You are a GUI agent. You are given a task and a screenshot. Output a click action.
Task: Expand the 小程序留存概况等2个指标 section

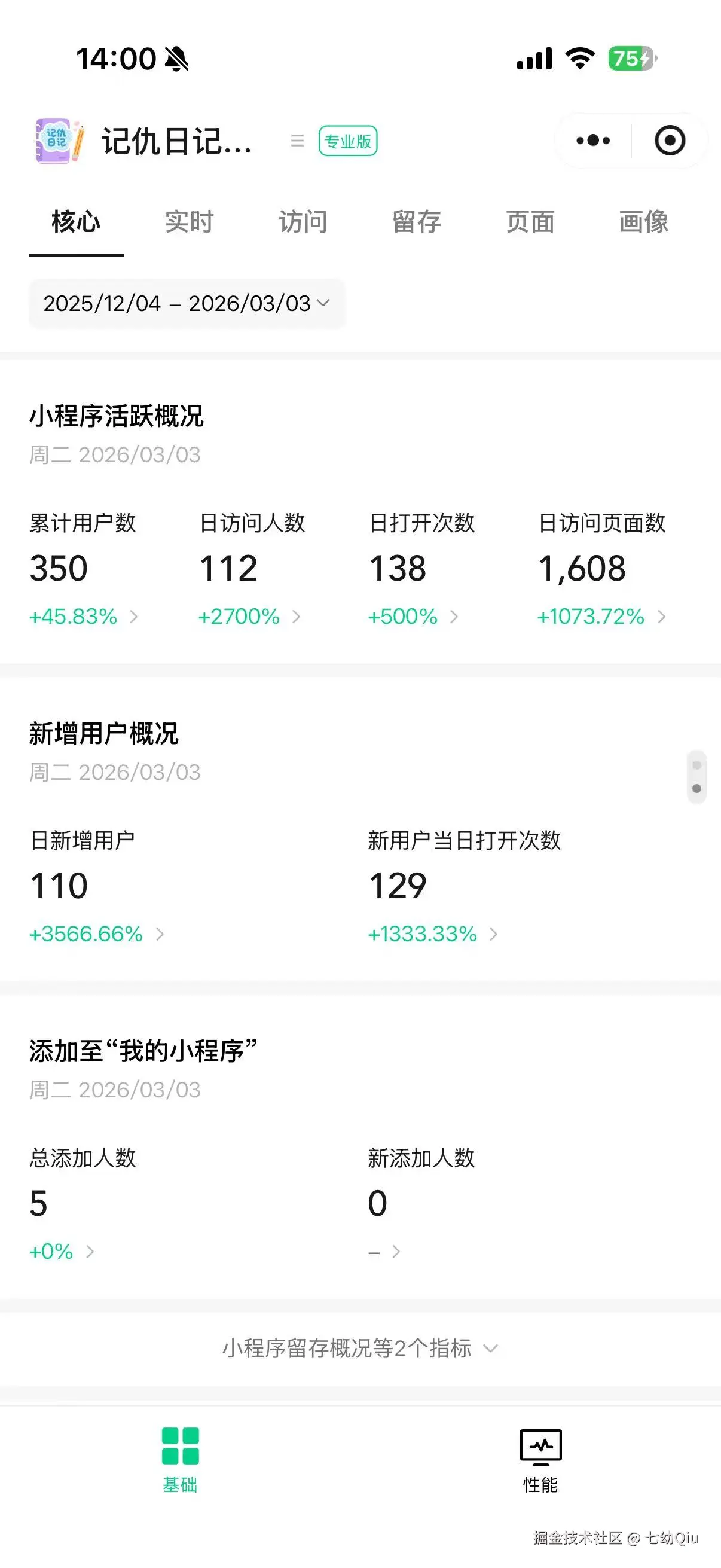pyautogui.click(x=359, y=1349)
